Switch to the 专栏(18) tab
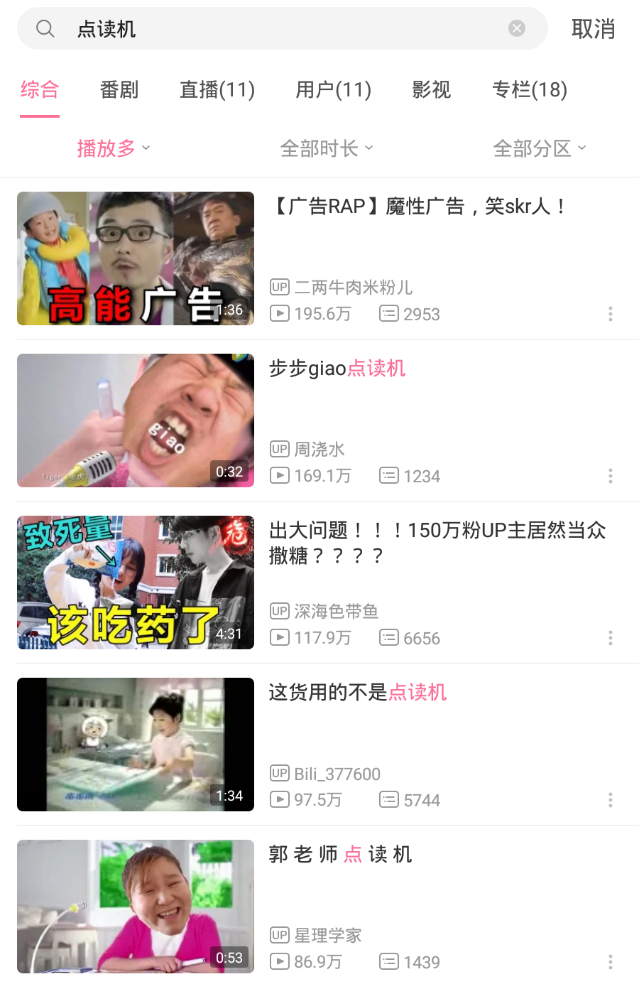This screenshot has height=987, width=639. coord(529,90)
